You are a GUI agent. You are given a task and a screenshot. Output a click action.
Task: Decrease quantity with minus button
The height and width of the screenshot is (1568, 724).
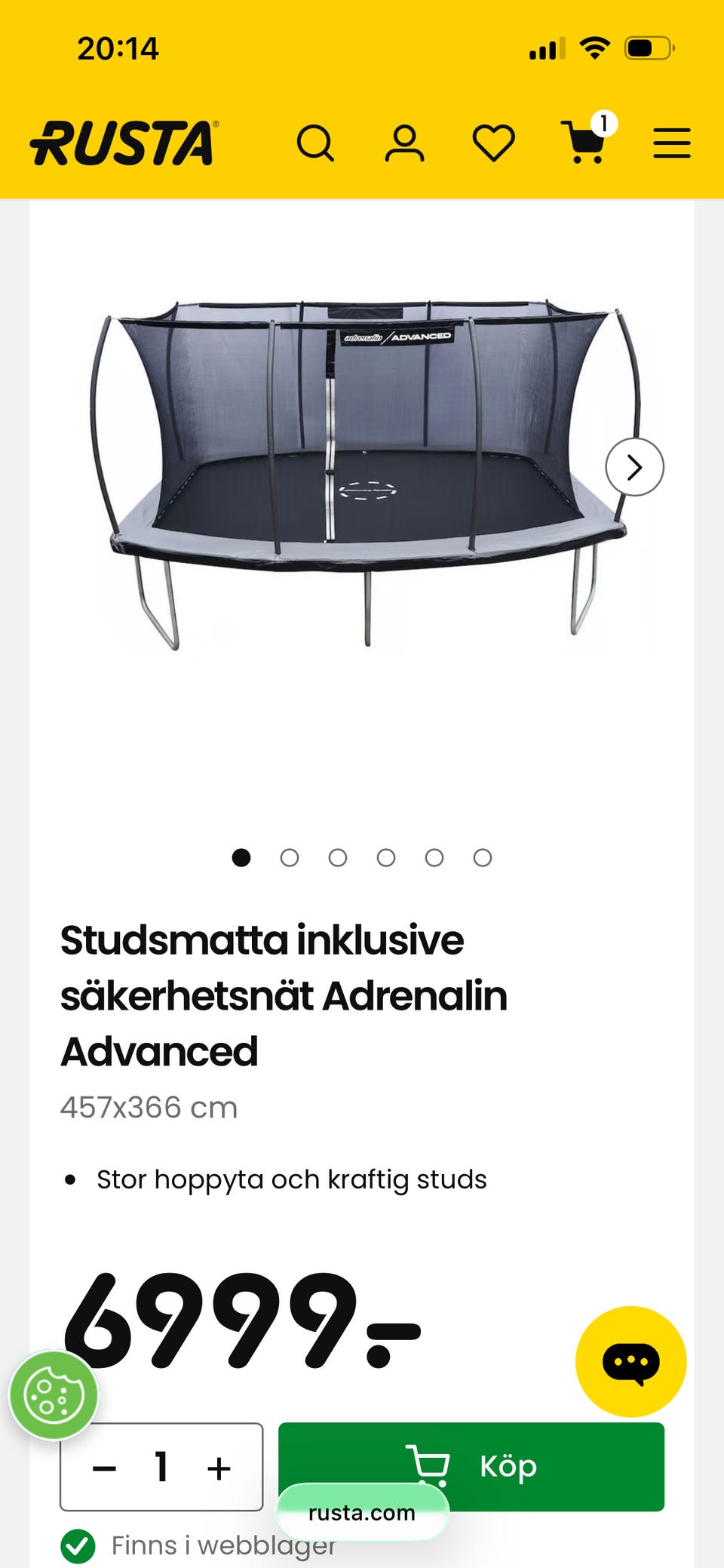[x=104, y=1468]
